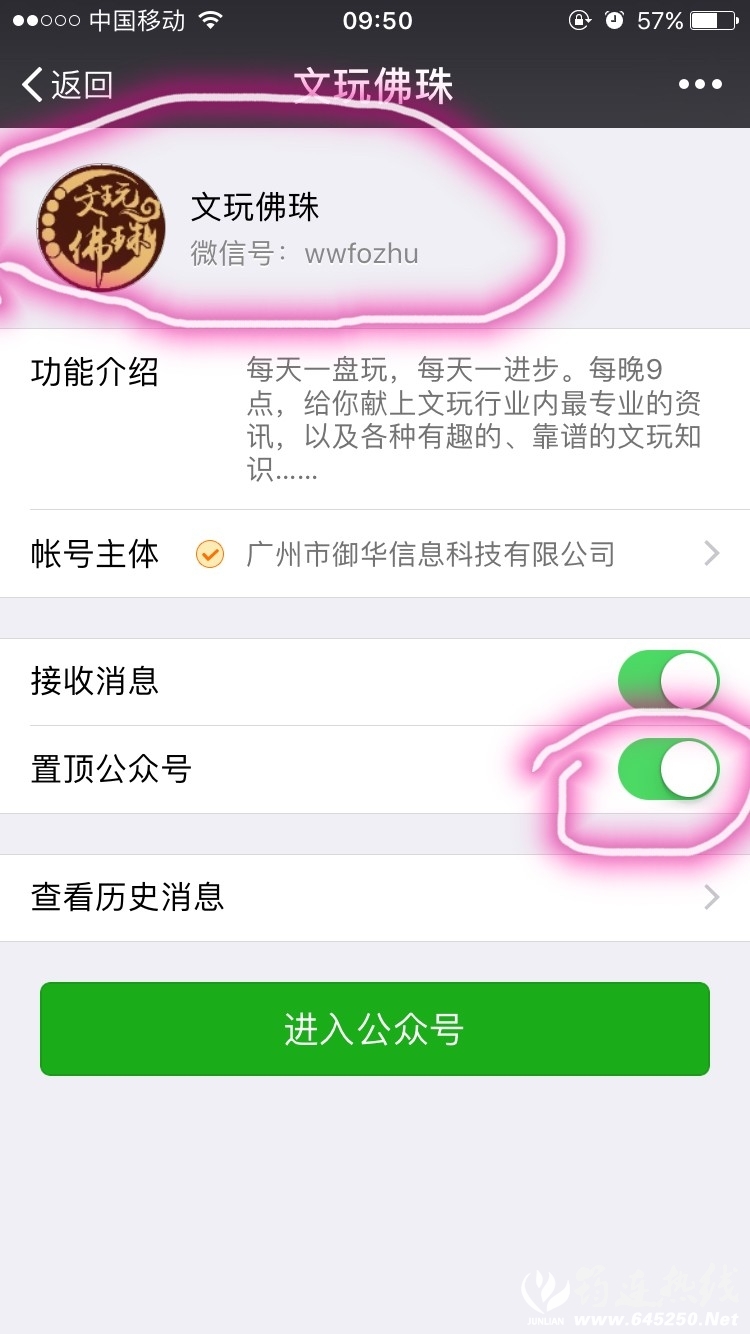Turn off the 接收消息 switch
Image resolution: width=750 pixels, height=1334 pixels.
(x=668, y=681)
